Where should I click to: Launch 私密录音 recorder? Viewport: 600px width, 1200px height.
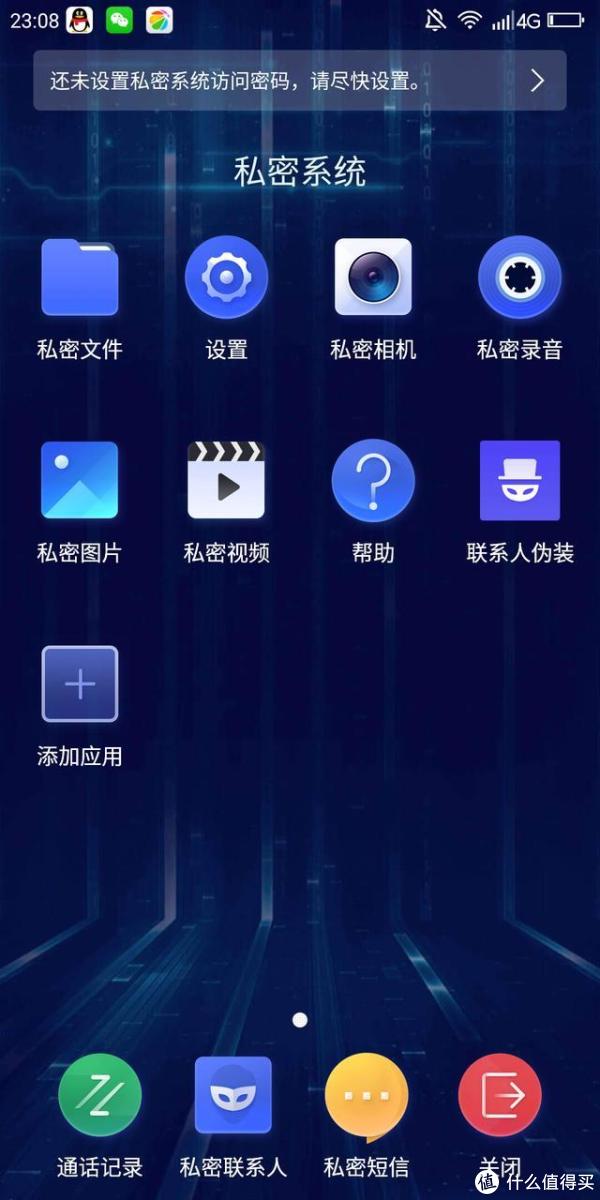(520, 278)
